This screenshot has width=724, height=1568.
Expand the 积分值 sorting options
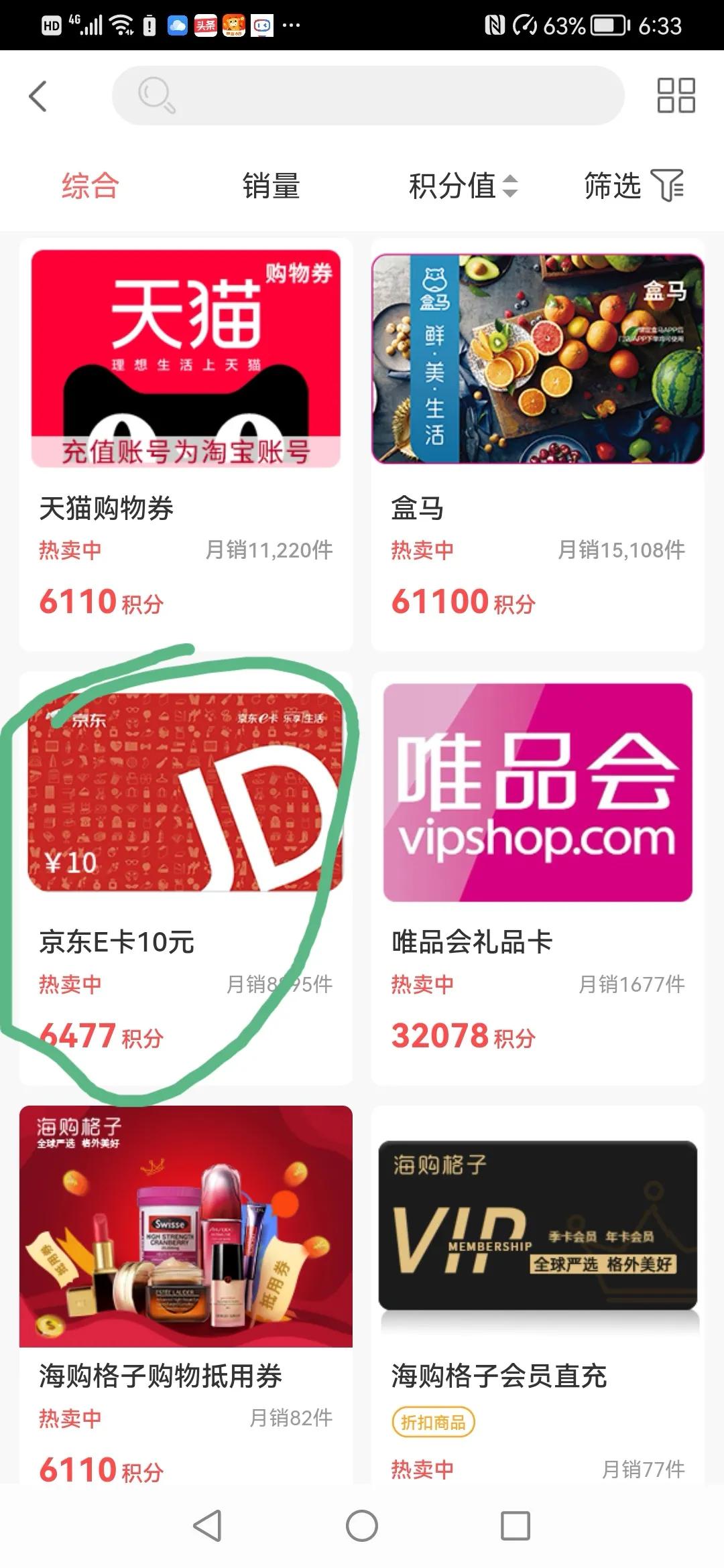click(x=452, y=186)
